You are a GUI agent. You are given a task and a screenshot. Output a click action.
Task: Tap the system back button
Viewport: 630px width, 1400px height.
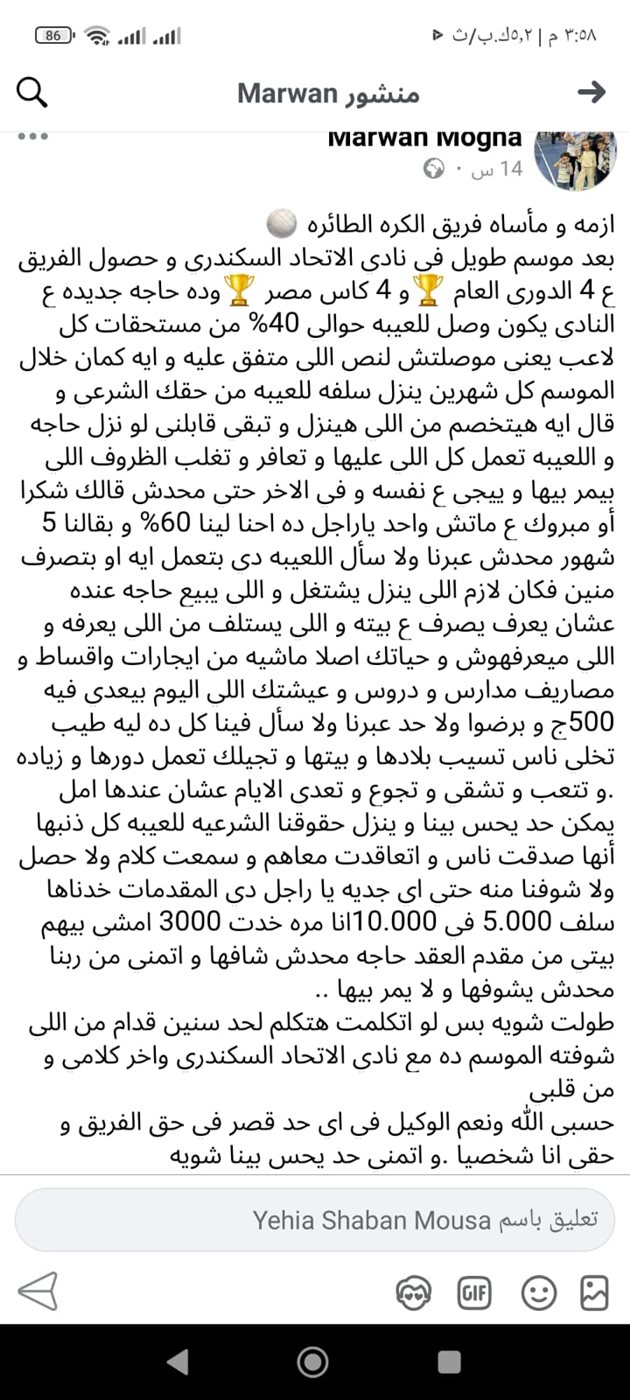[x=177, y=1361]
